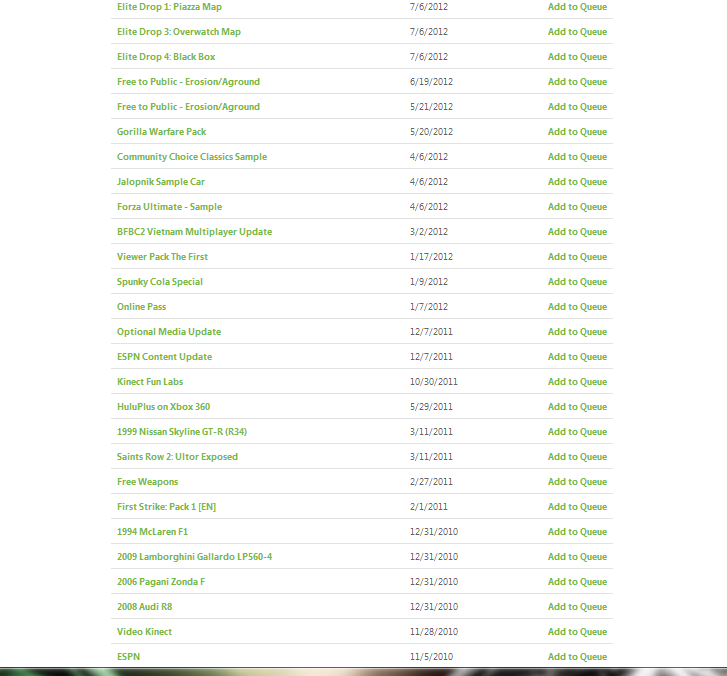The image size is (727, 676).
Task: Add Optional Media Update to queue
Action: (x=577, y=332)
